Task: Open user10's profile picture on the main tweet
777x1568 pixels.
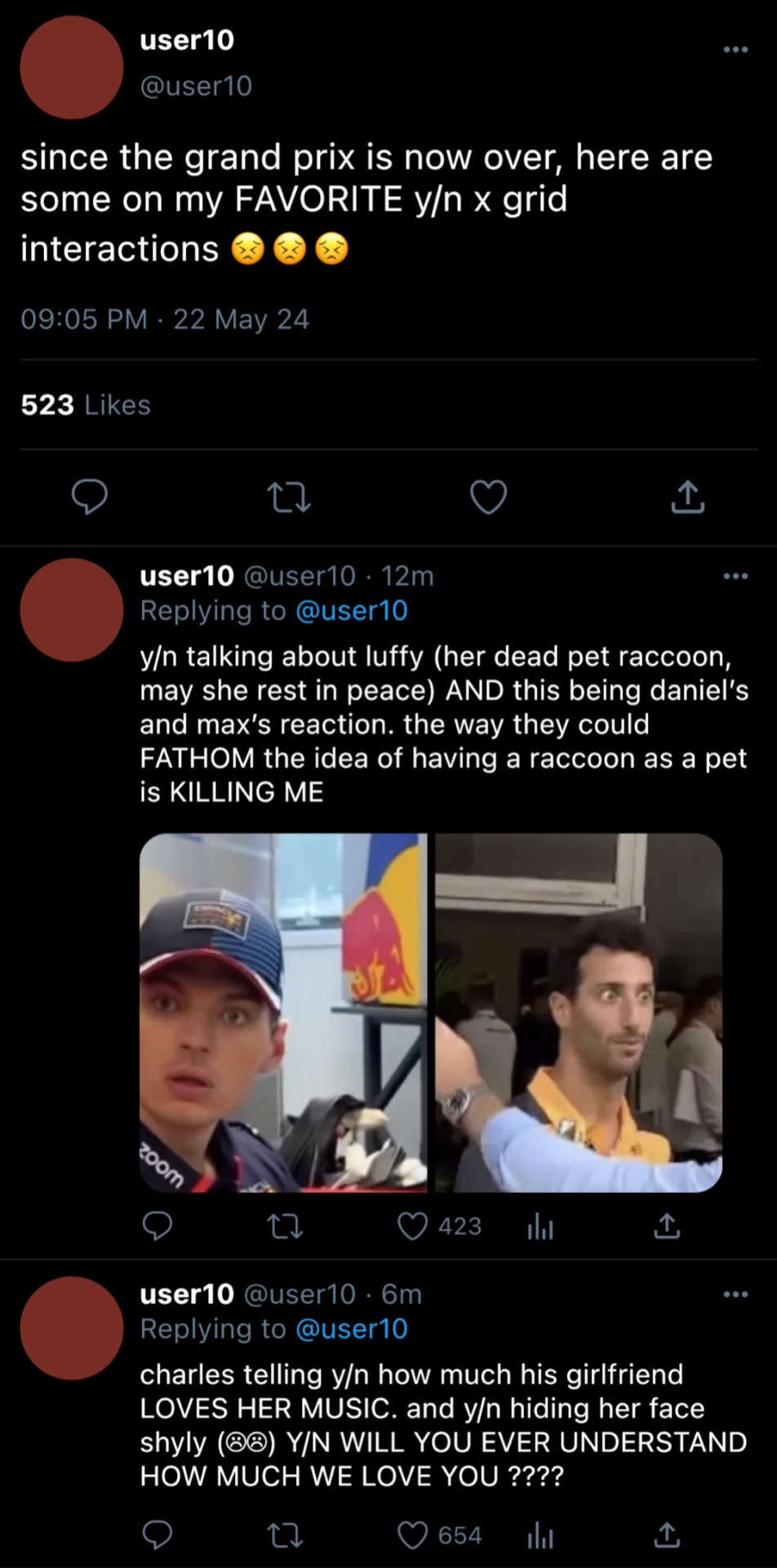Action: coord(72,68)
